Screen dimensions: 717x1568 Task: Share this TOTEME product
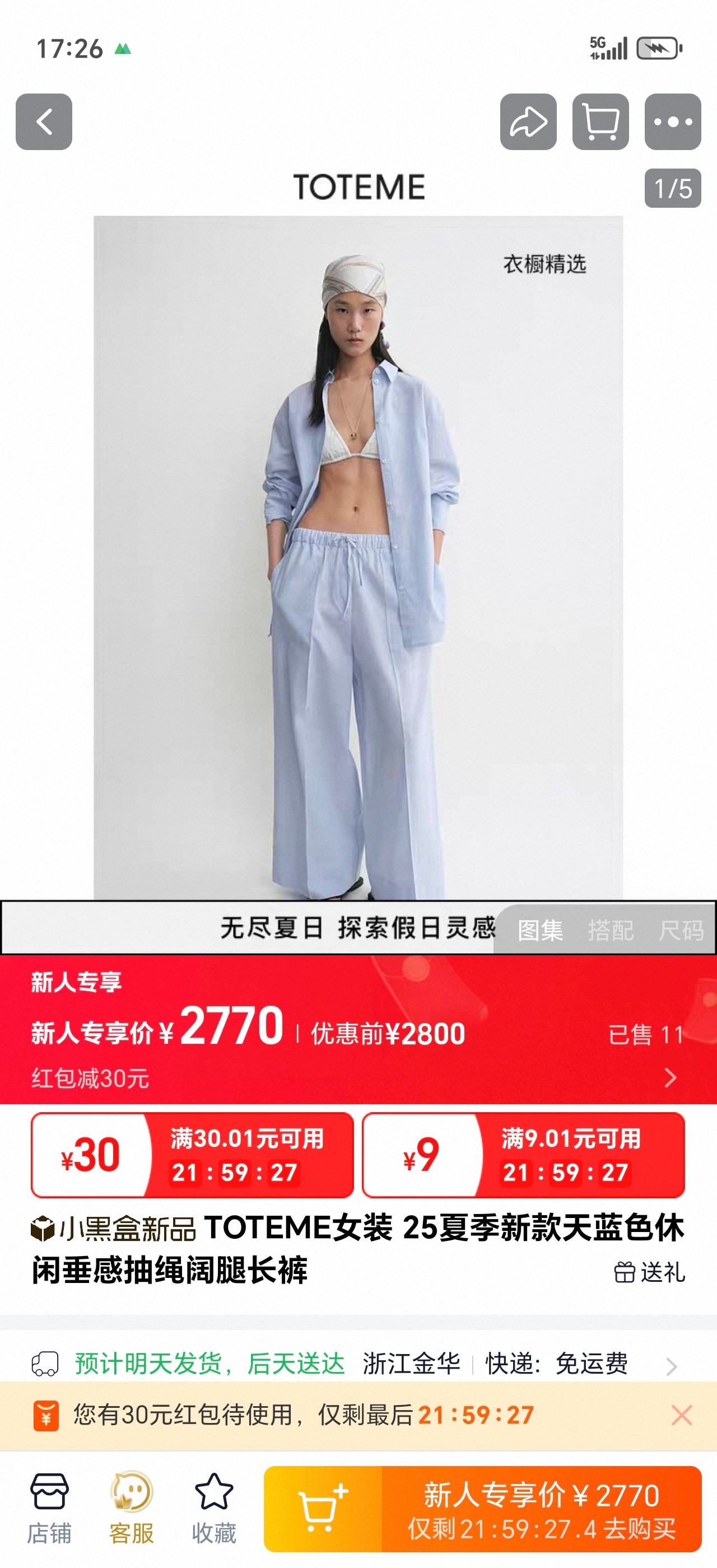(528, 122)
